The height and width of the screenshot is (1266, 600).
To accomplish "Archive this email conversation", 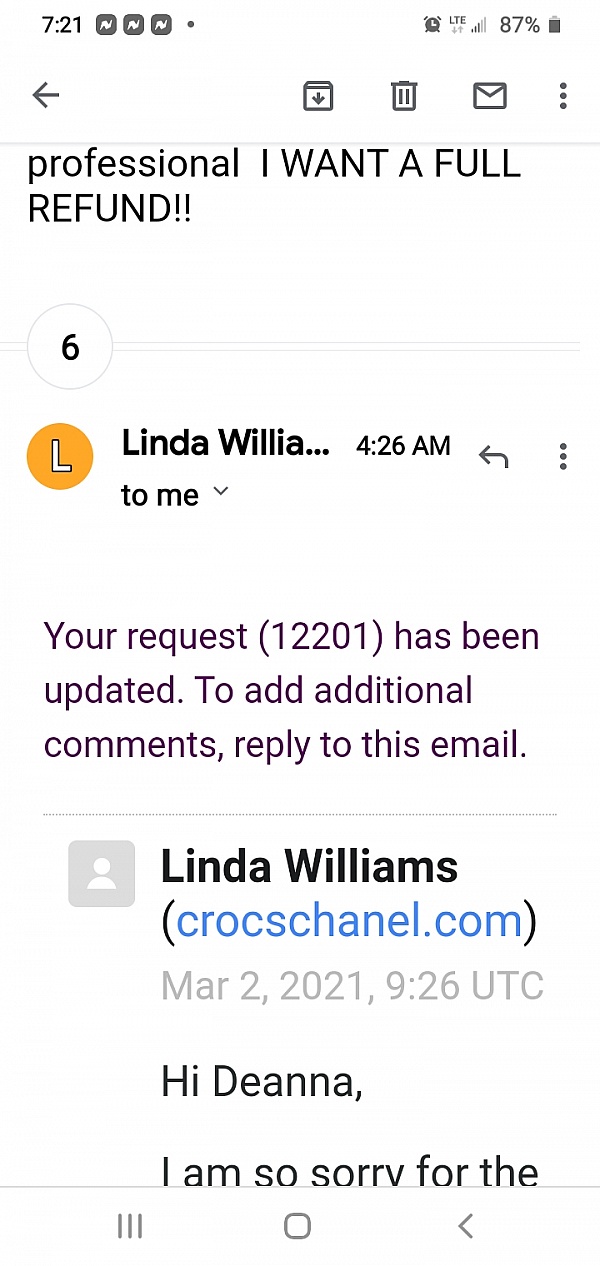I will [318, 96].
